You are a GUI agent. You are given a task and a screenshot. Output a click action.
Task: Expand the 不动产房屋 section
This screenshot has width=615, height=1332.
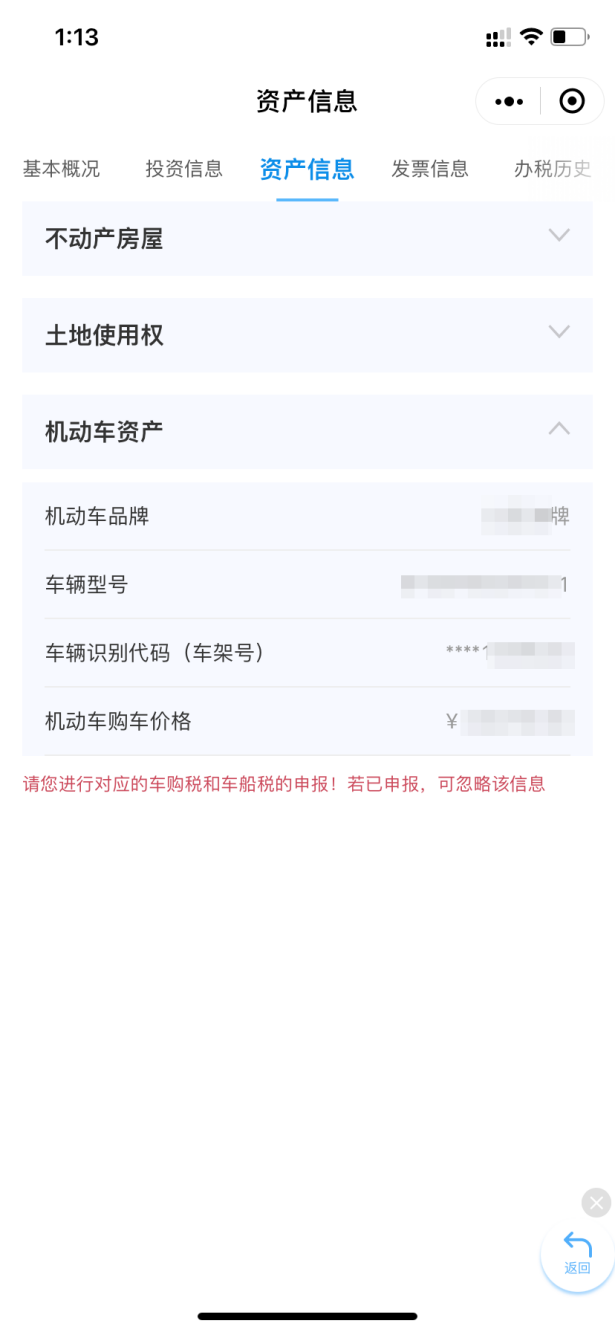(307, 239)
